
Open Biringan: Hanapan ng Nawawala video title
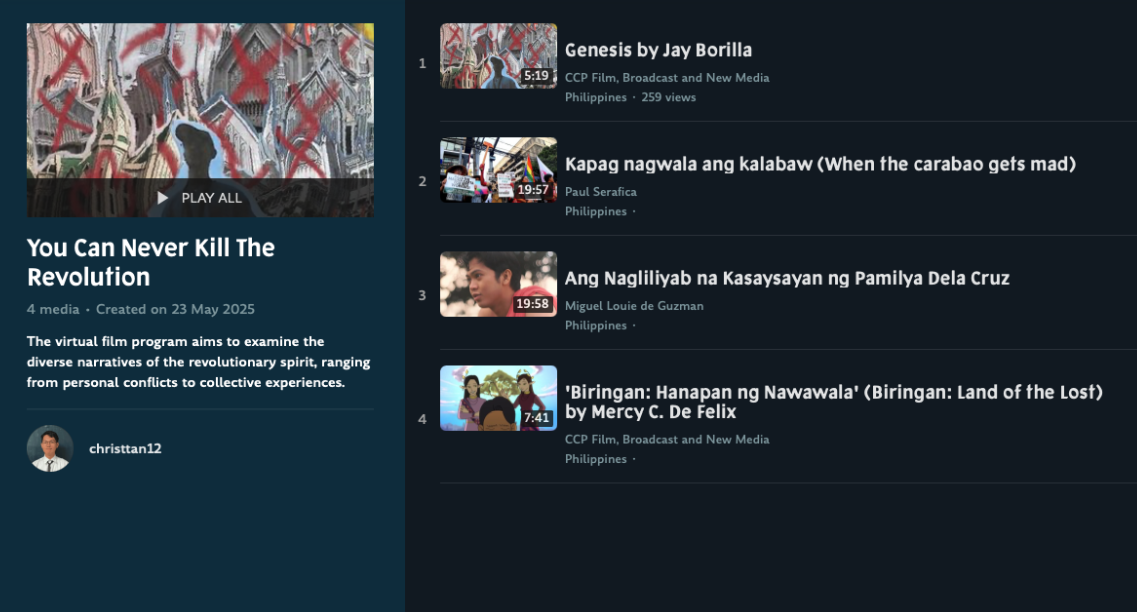833,402
